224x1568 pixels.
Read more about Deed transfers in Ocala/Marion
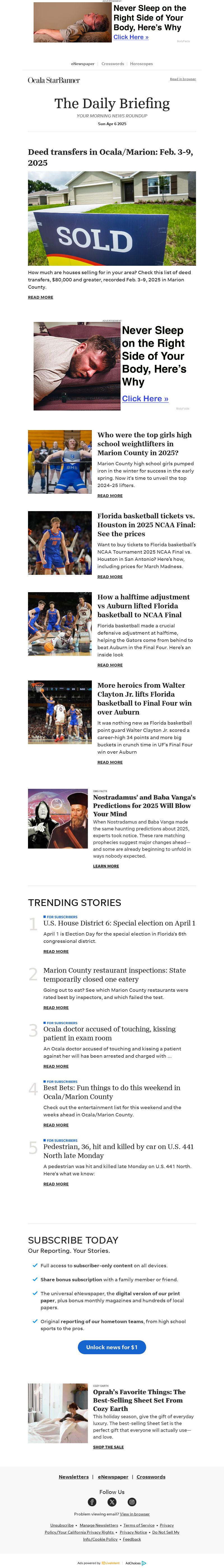click(40, 297)
